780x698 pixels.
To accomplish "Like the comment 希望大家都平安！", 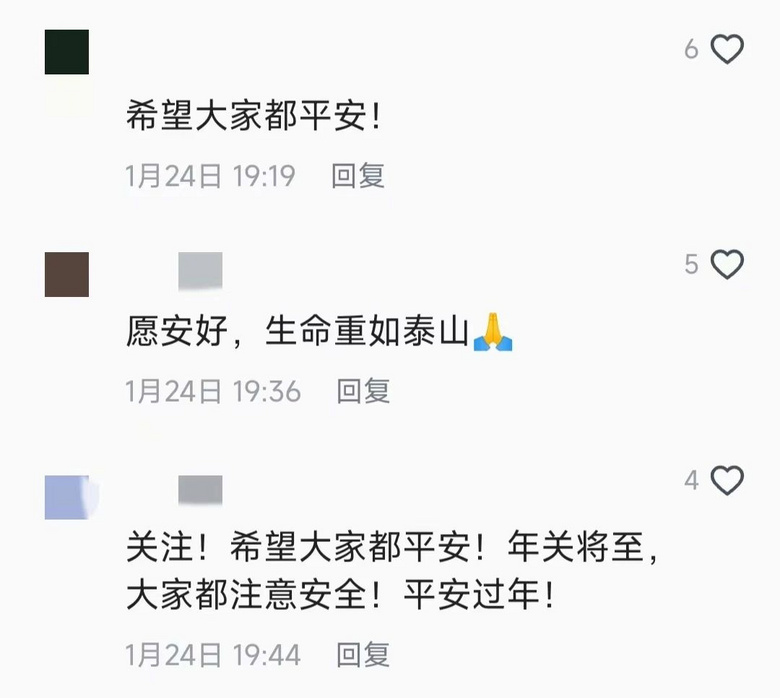I will (x=727, y=49).
